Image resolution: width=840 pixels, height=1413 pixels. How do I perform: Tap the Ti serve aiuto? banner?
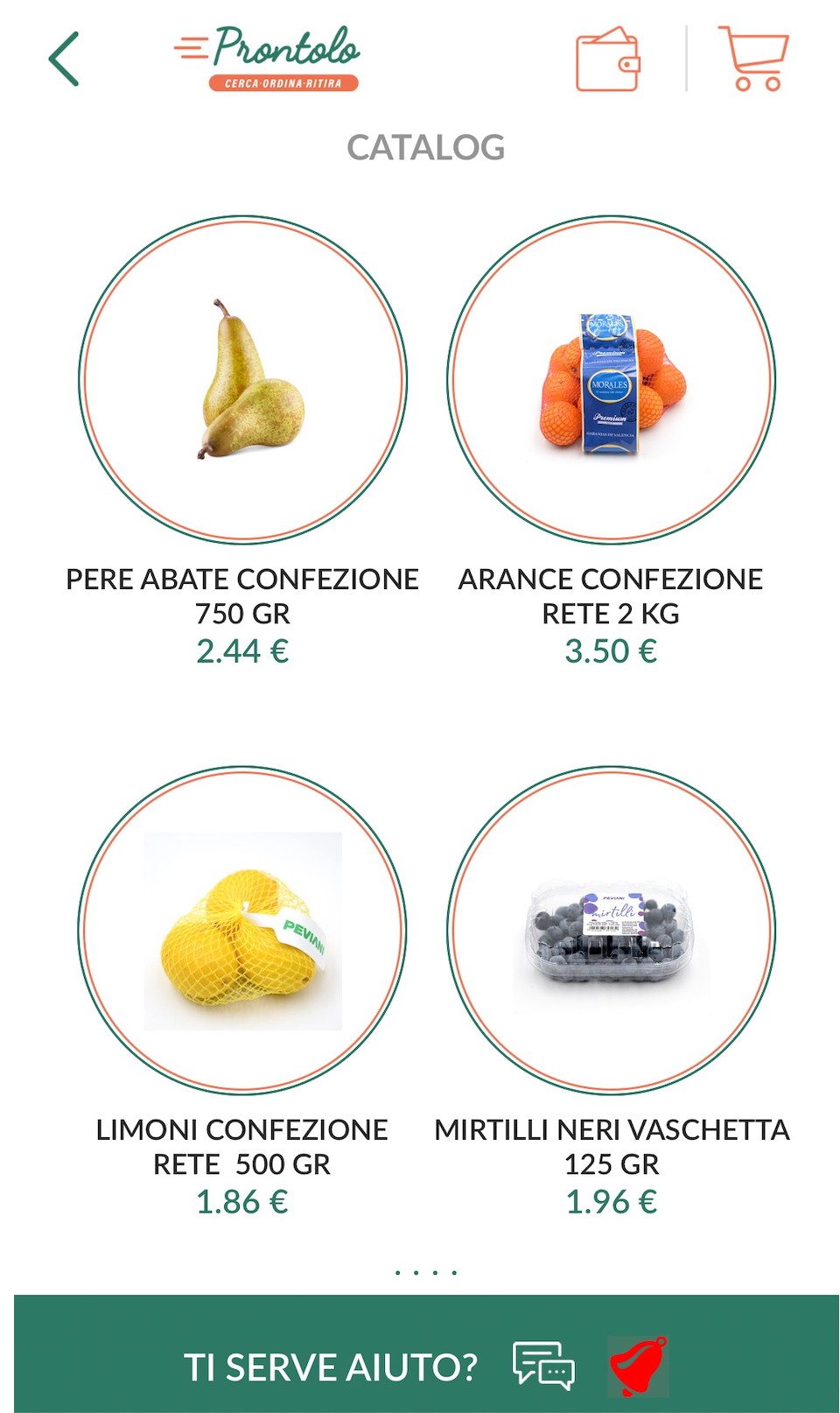point(330,1367)
